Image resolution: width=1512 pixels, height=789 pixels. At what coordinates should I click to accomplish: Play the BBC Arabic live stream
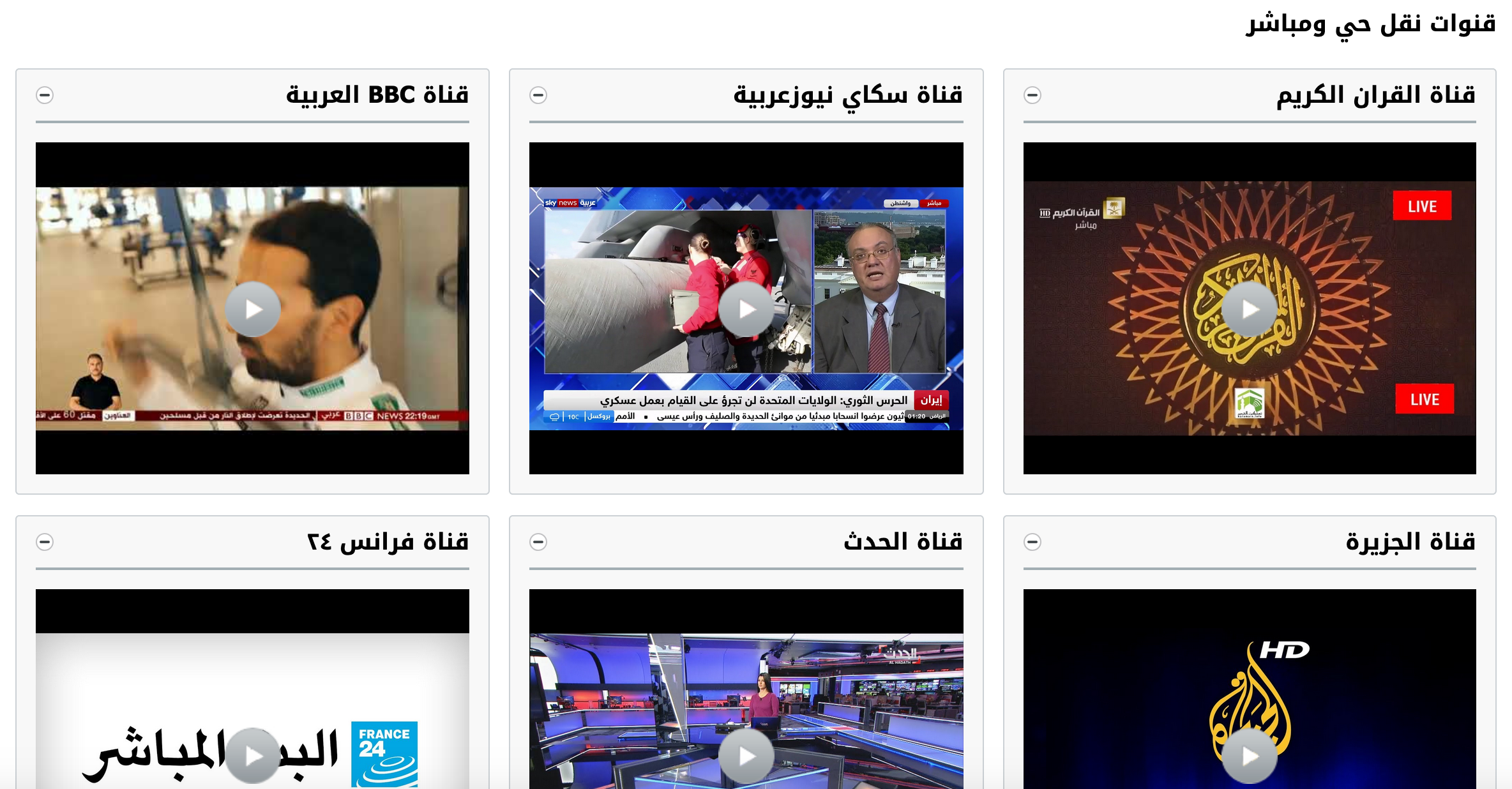point(253,309)
